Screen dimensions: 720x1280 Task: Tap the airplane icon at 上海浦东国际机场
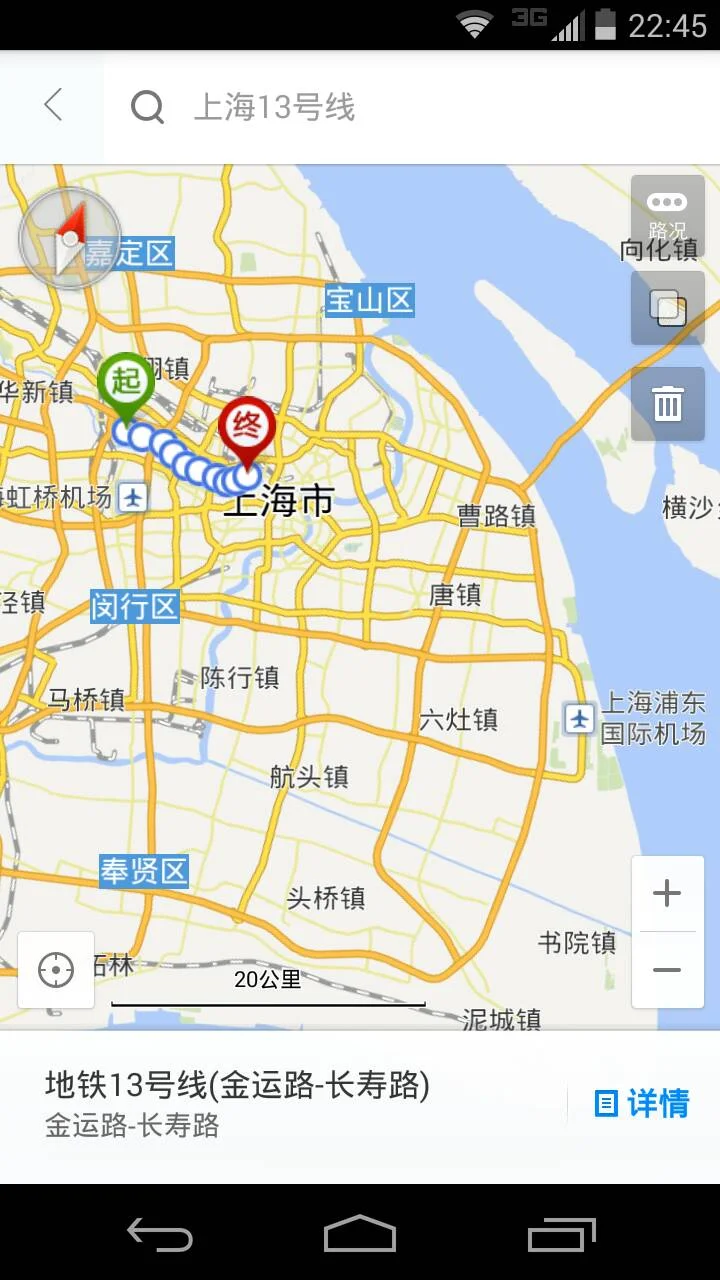point(580,718)
